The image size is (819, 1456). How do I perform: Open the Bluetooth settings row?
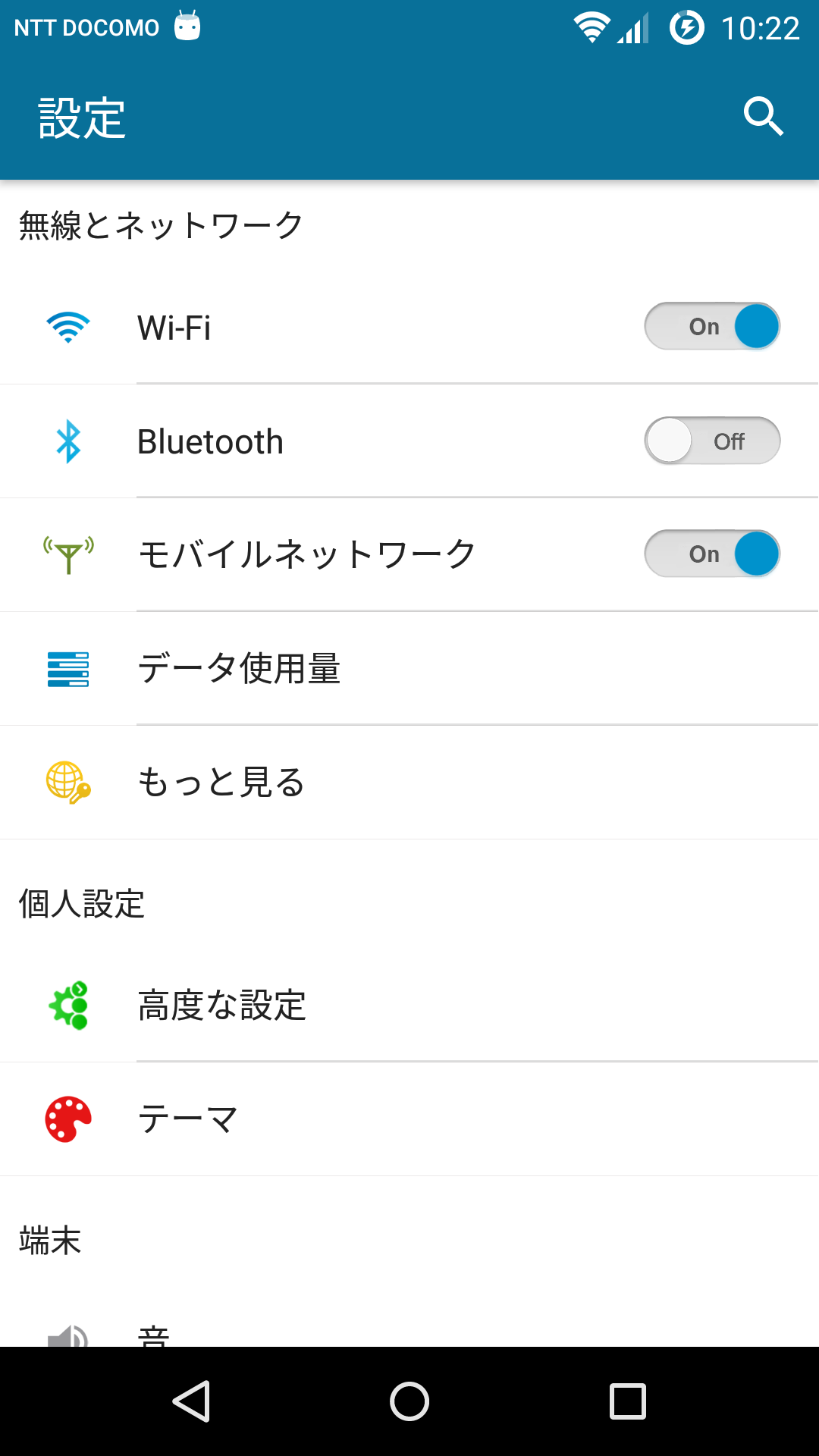click(409, 441)
